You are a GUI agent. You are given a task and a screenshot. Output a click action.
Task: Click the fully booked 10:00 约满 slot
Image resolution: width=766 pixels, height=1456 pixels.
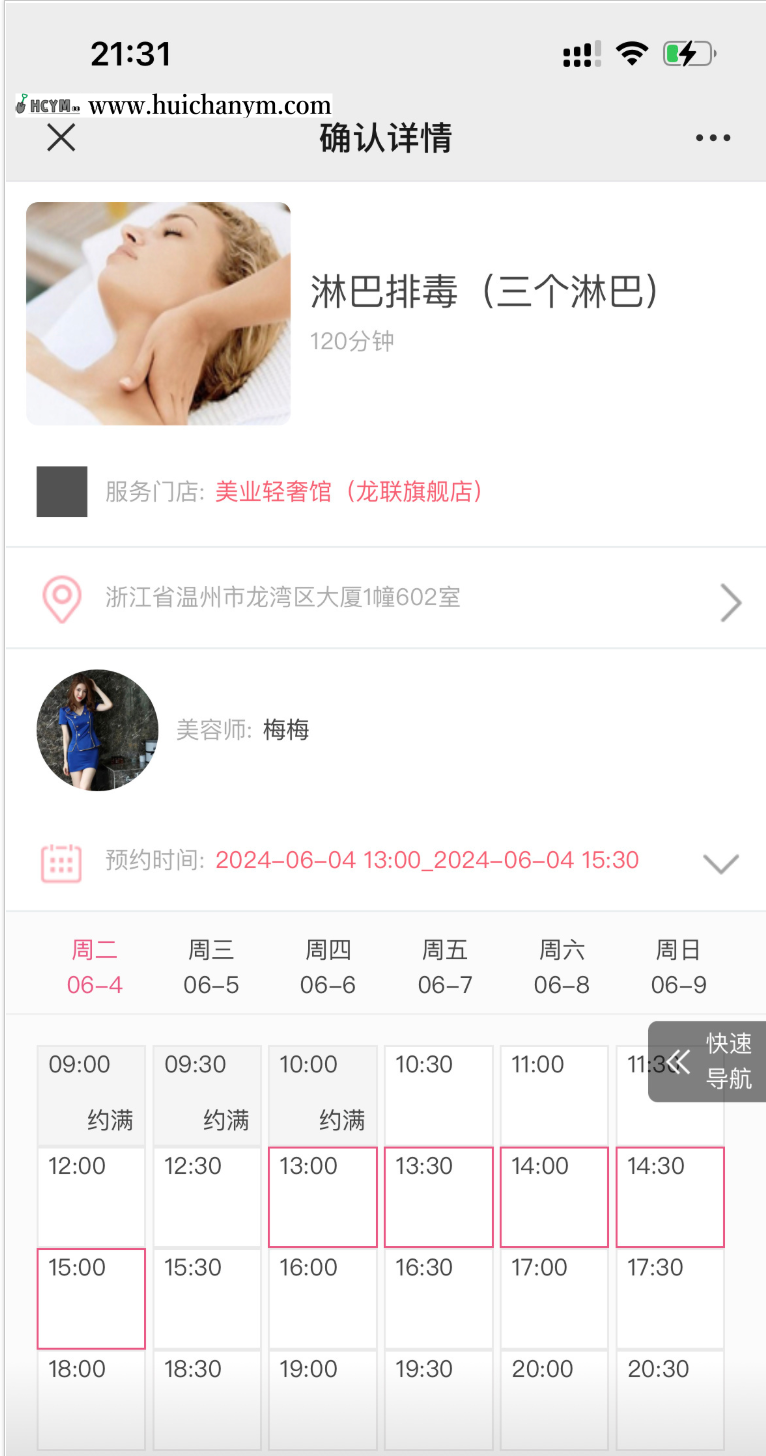[x=322, y=1095]
